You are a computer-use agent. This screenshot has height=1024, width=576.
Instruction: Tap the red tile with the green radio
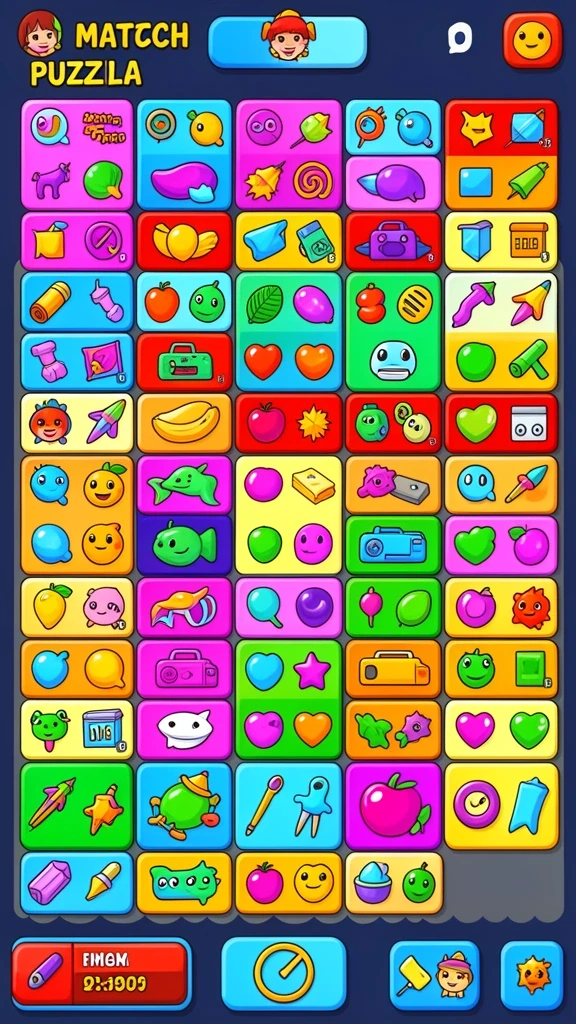coord(184,362)
